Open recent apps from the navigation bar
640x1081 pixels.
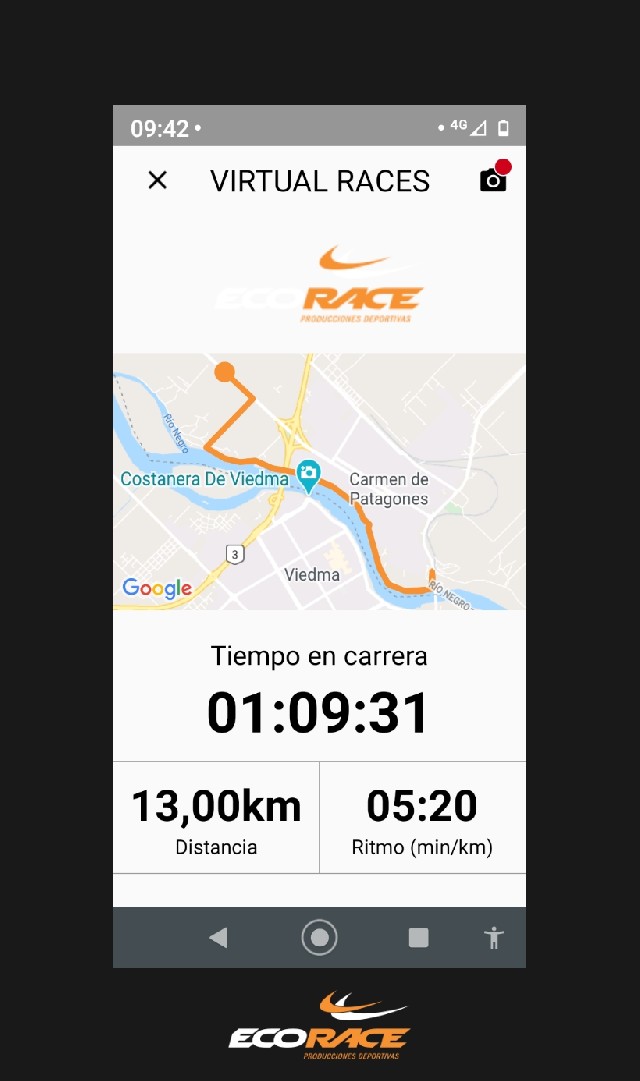418,937
